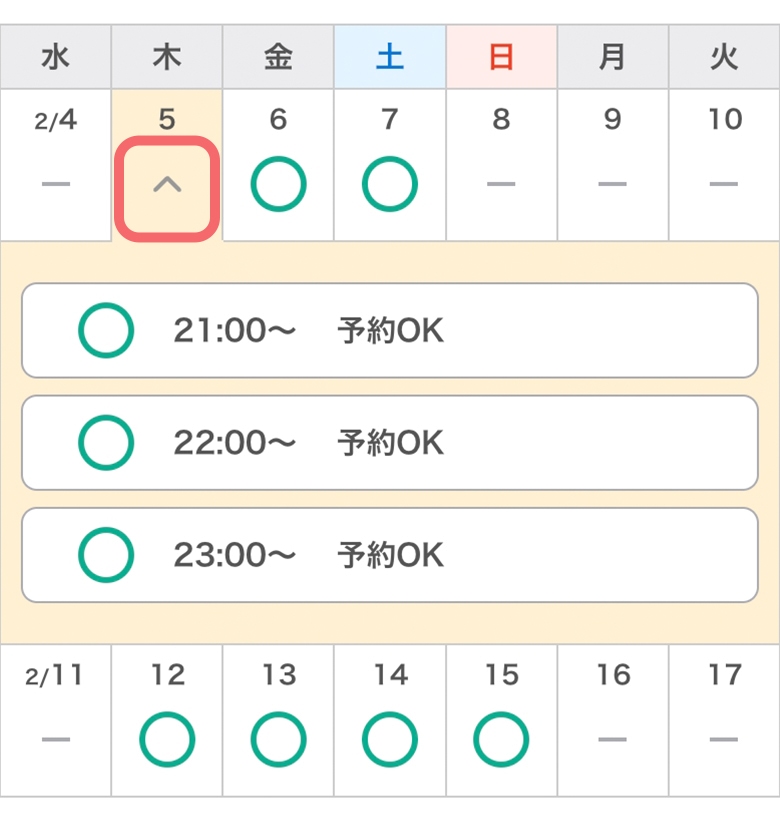This screenshot has width=780, height=826.
Task: Select the dash symbol under February 9
Action: pyautogui.click(x=612, y=184)
